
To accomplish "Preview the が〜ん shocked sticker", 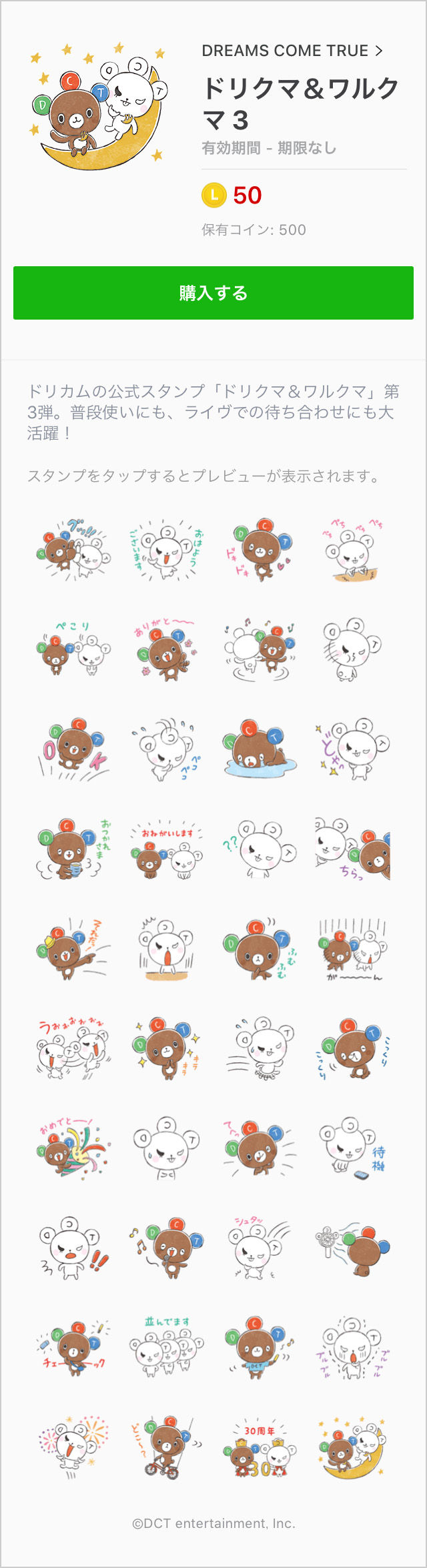I will tap(354, 949).
